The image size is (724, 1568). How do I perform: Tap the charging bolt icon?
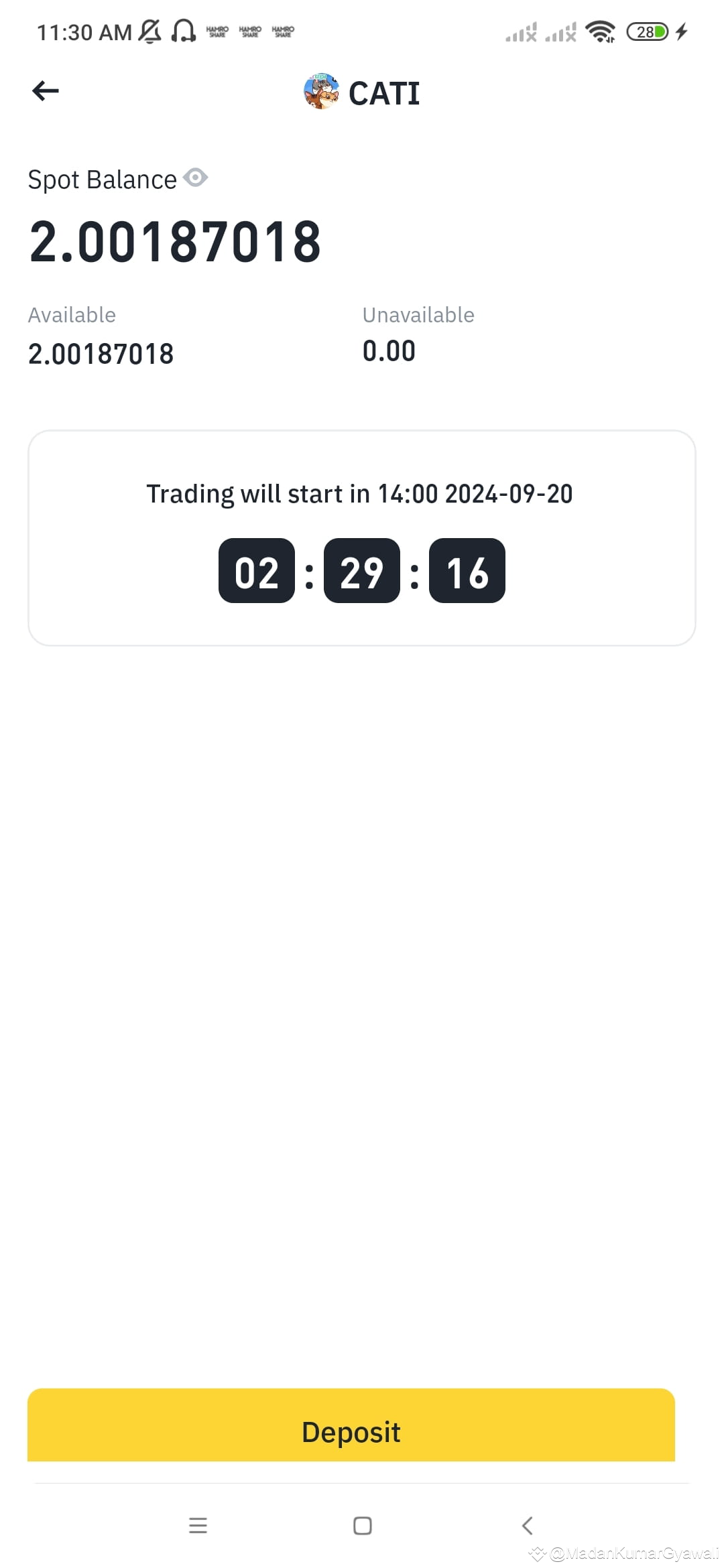pos(681,31)
